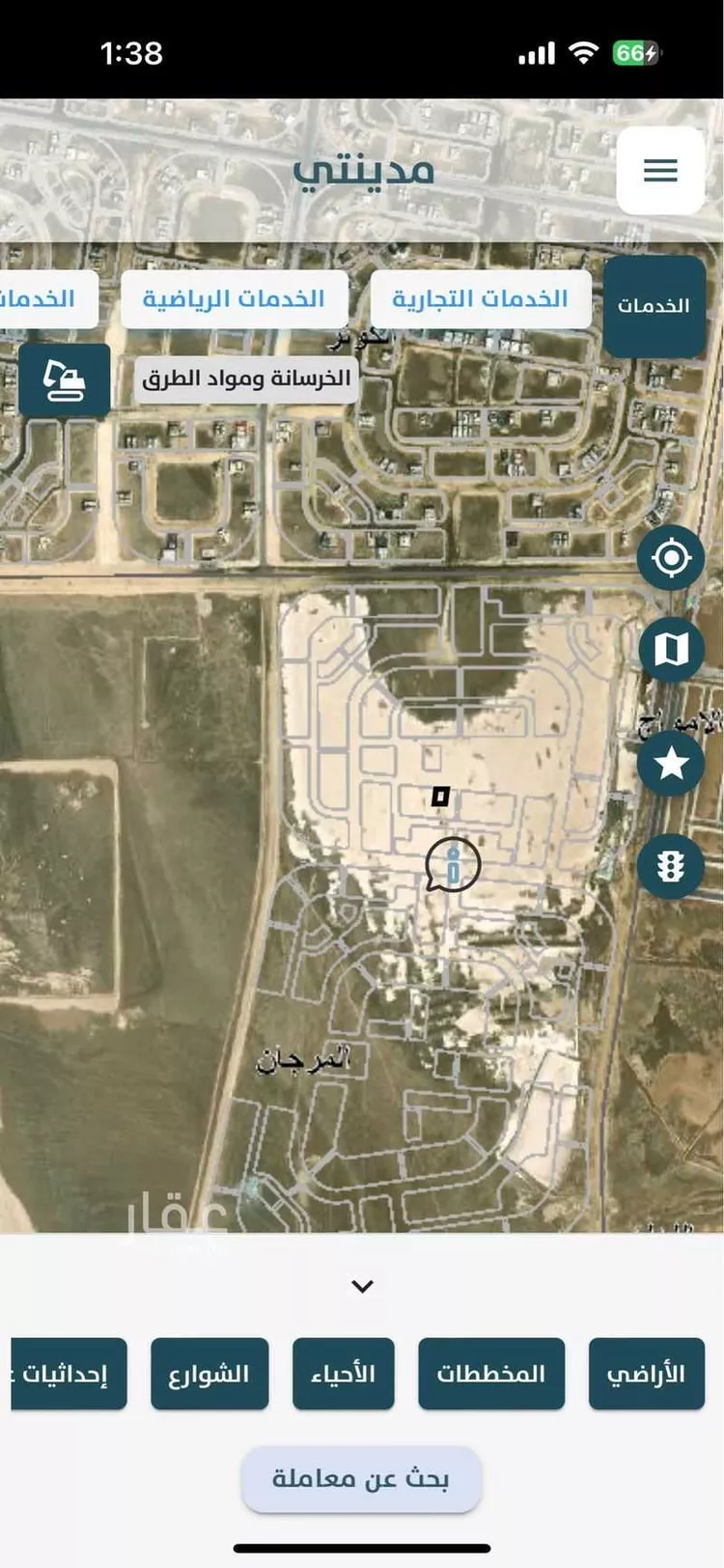724x1568 pixels.
Task: Select the الخدمات الرياضية chip
Action: (x=234, y=299)
